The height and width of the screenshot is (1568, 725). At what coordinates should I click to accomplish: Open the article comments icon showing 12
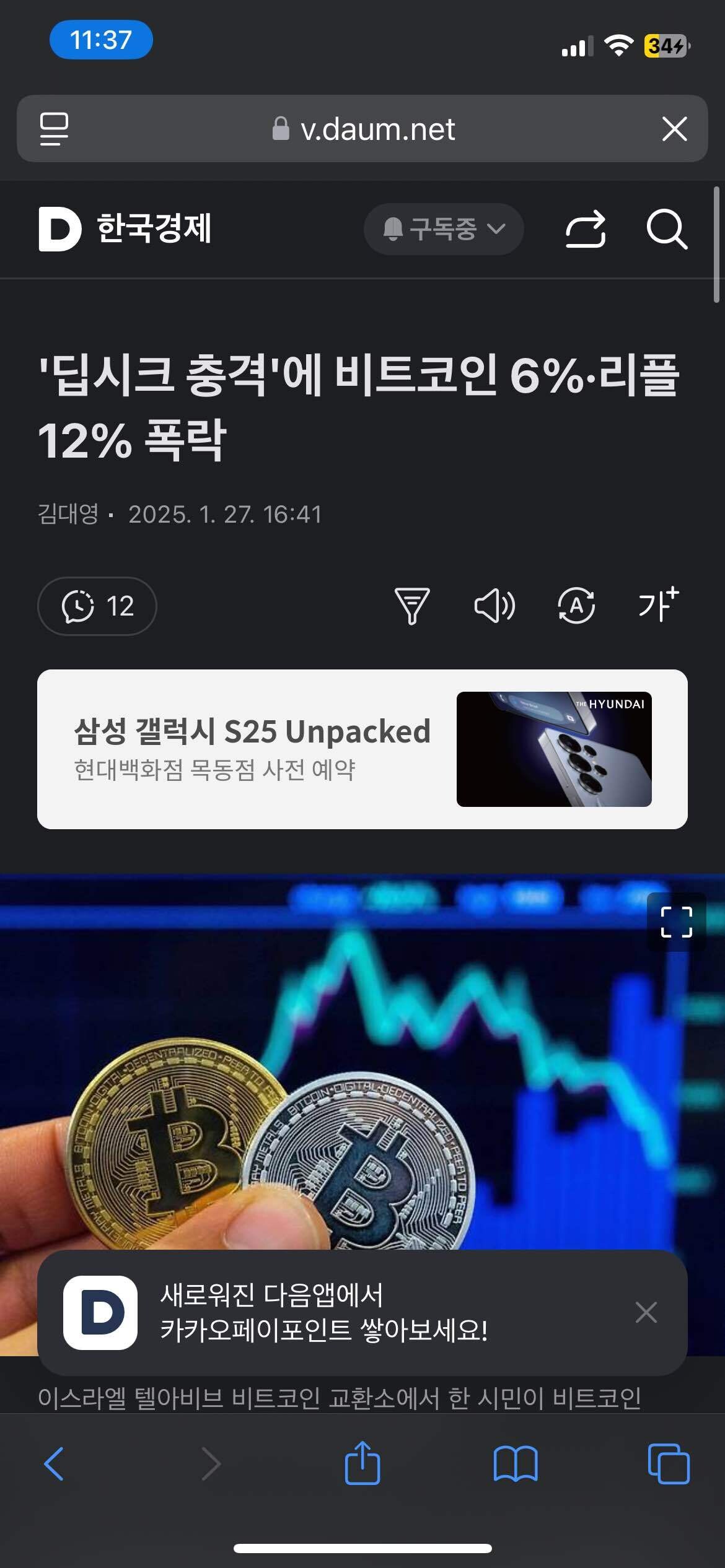click(96, 606)
